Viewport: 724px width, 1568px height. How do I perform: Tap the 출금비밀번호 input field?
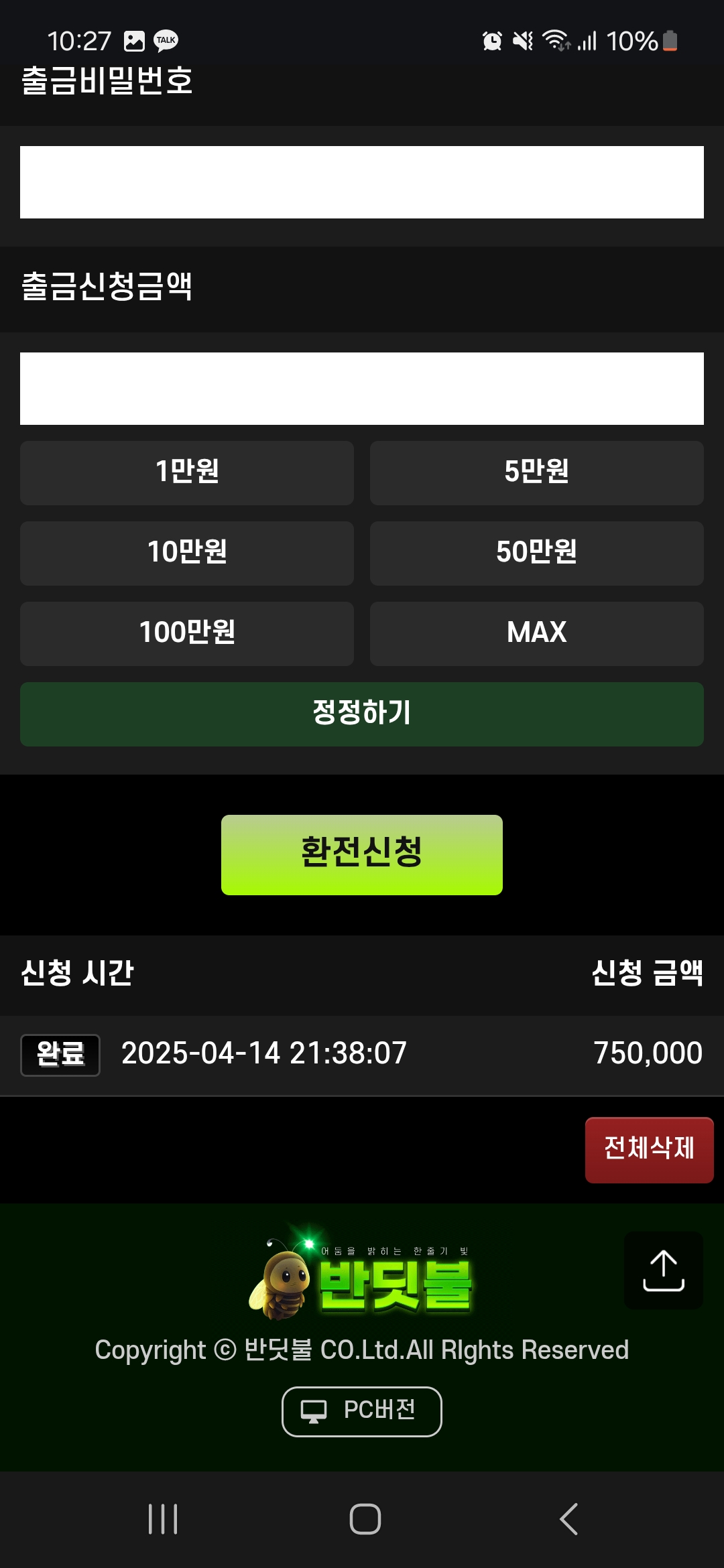click(x=362, y=182)
